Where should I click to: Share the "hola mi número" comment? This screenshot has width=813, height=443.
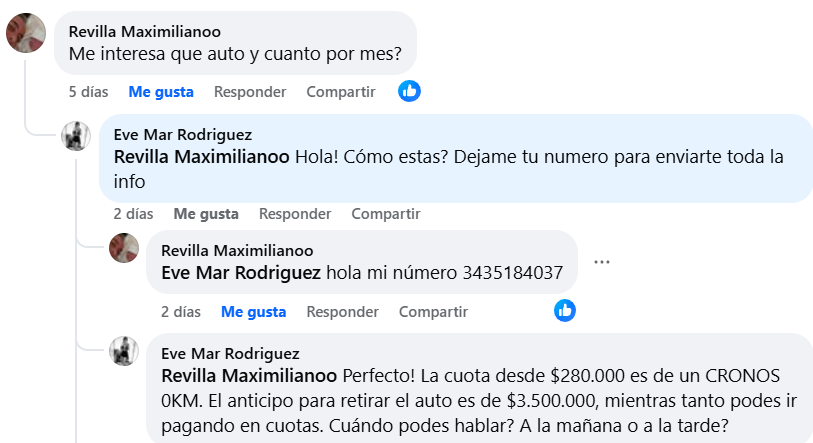[434, 312]
